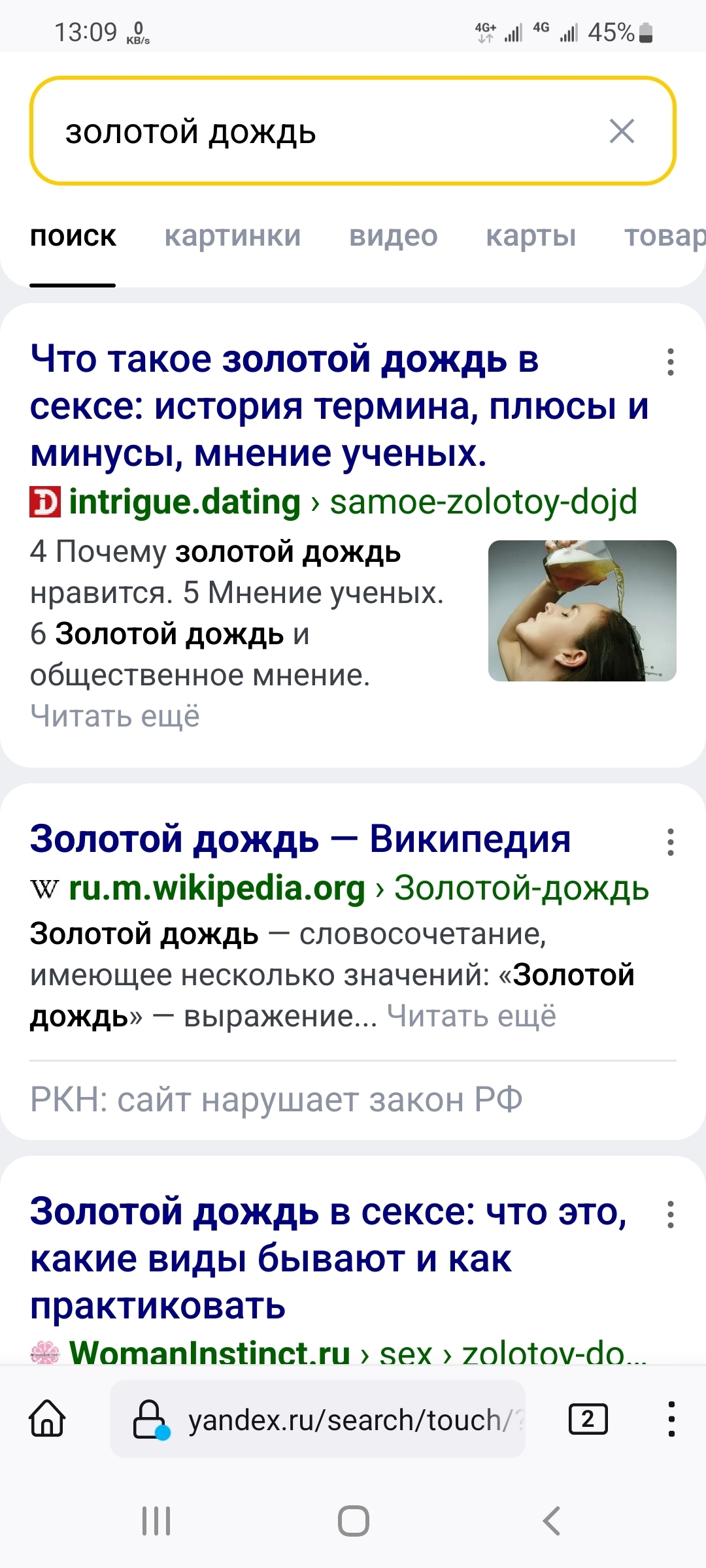Viewport: 706px width, 1568px height.
Task: Open options menu for the WomanInstinct.ru result
Action: click(x=670, y=1215)
